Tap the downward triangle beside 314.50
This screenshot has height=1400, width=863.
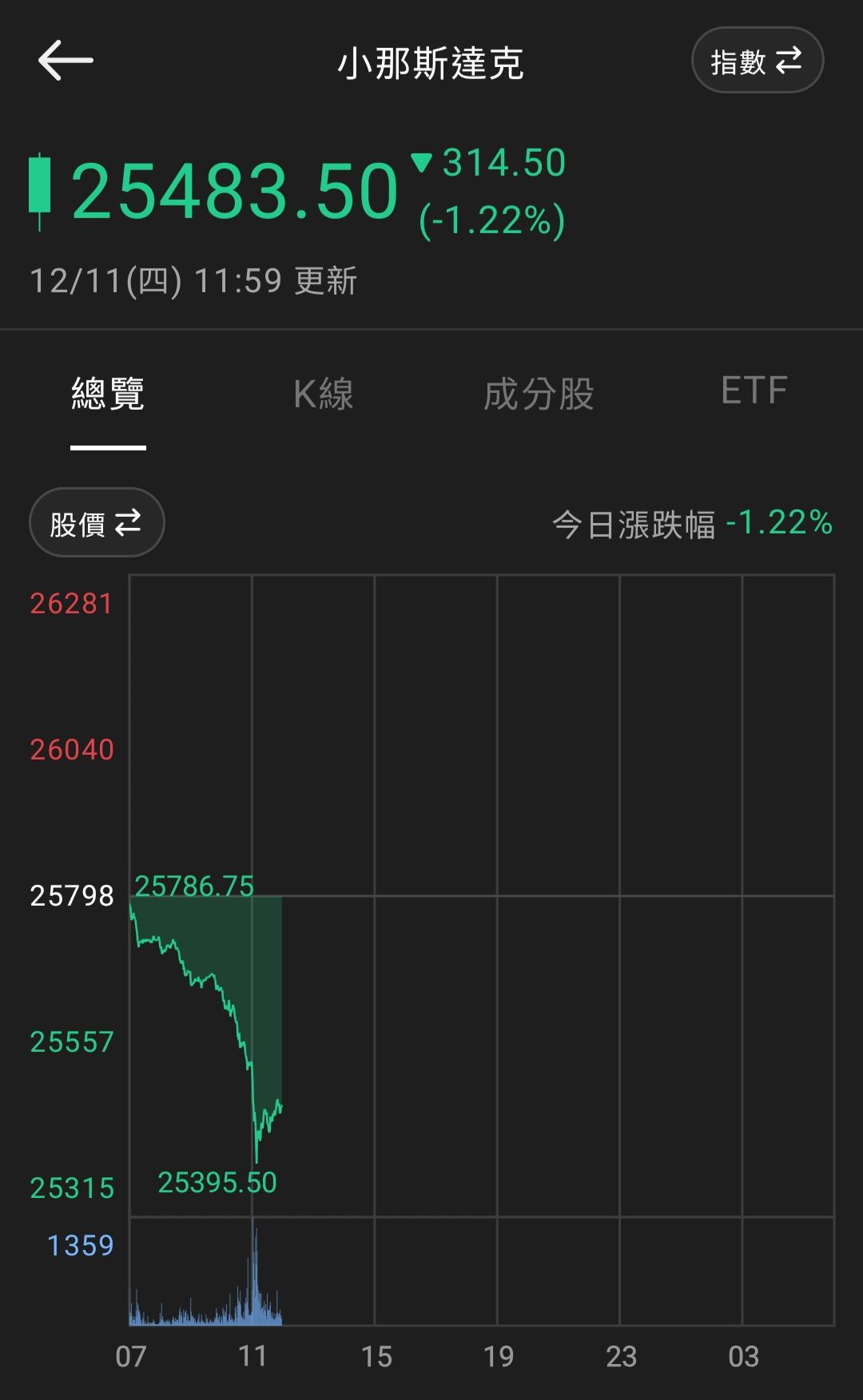(423, 160)
